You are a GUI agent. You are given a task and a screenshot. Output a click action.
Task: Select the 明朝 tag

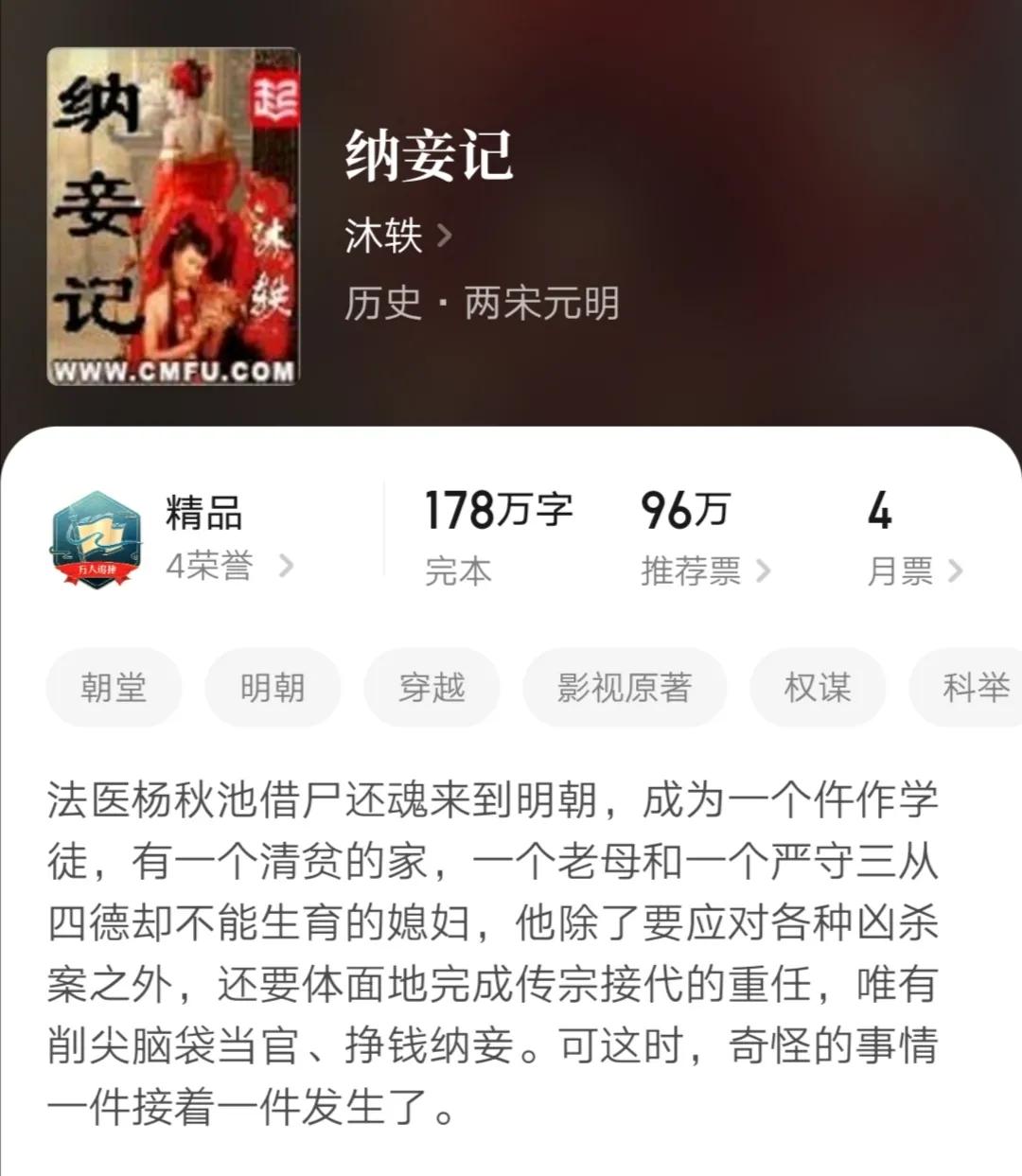tap(273, 688)
